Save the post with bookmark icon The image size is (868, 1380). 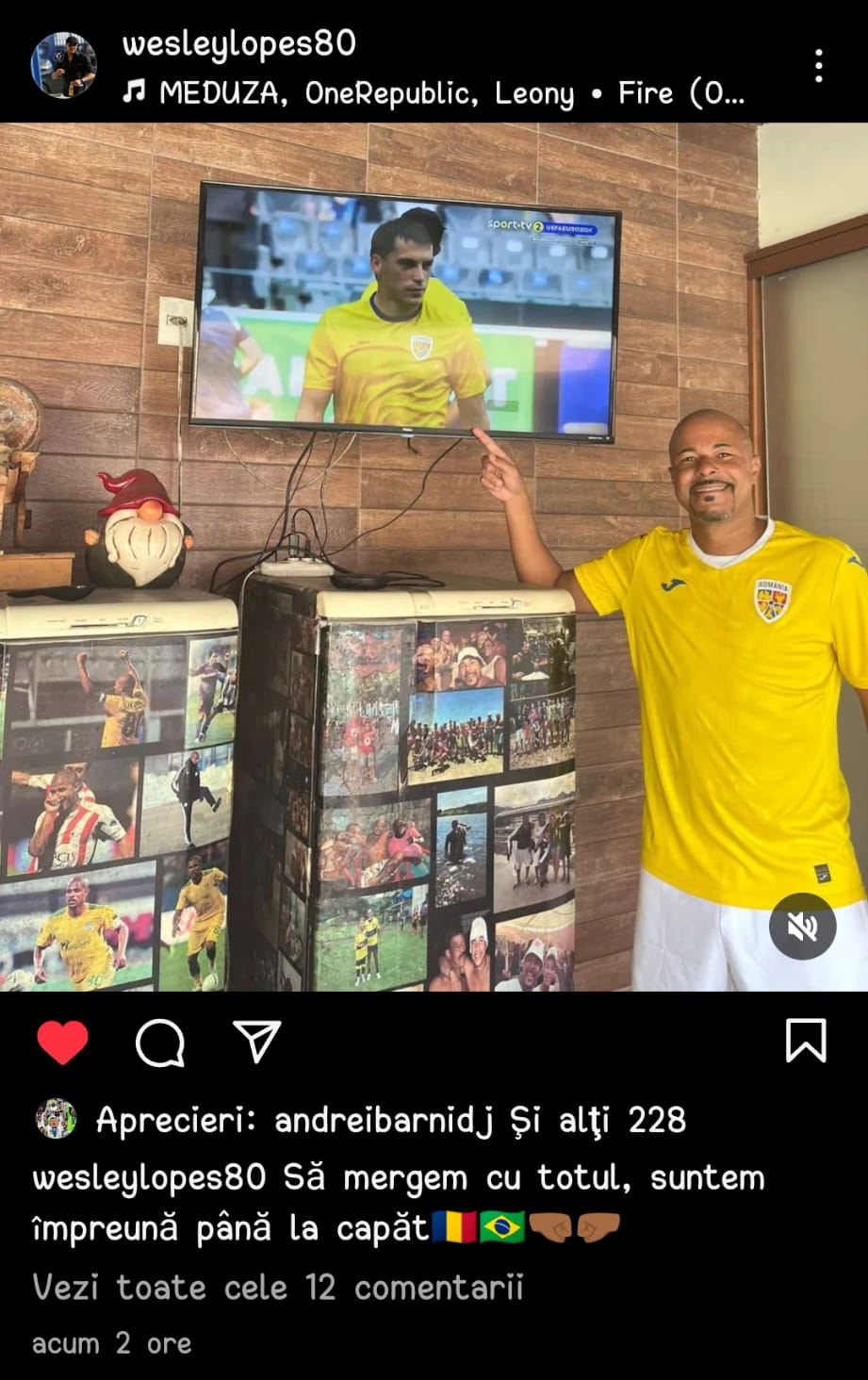click(806, 1042)
